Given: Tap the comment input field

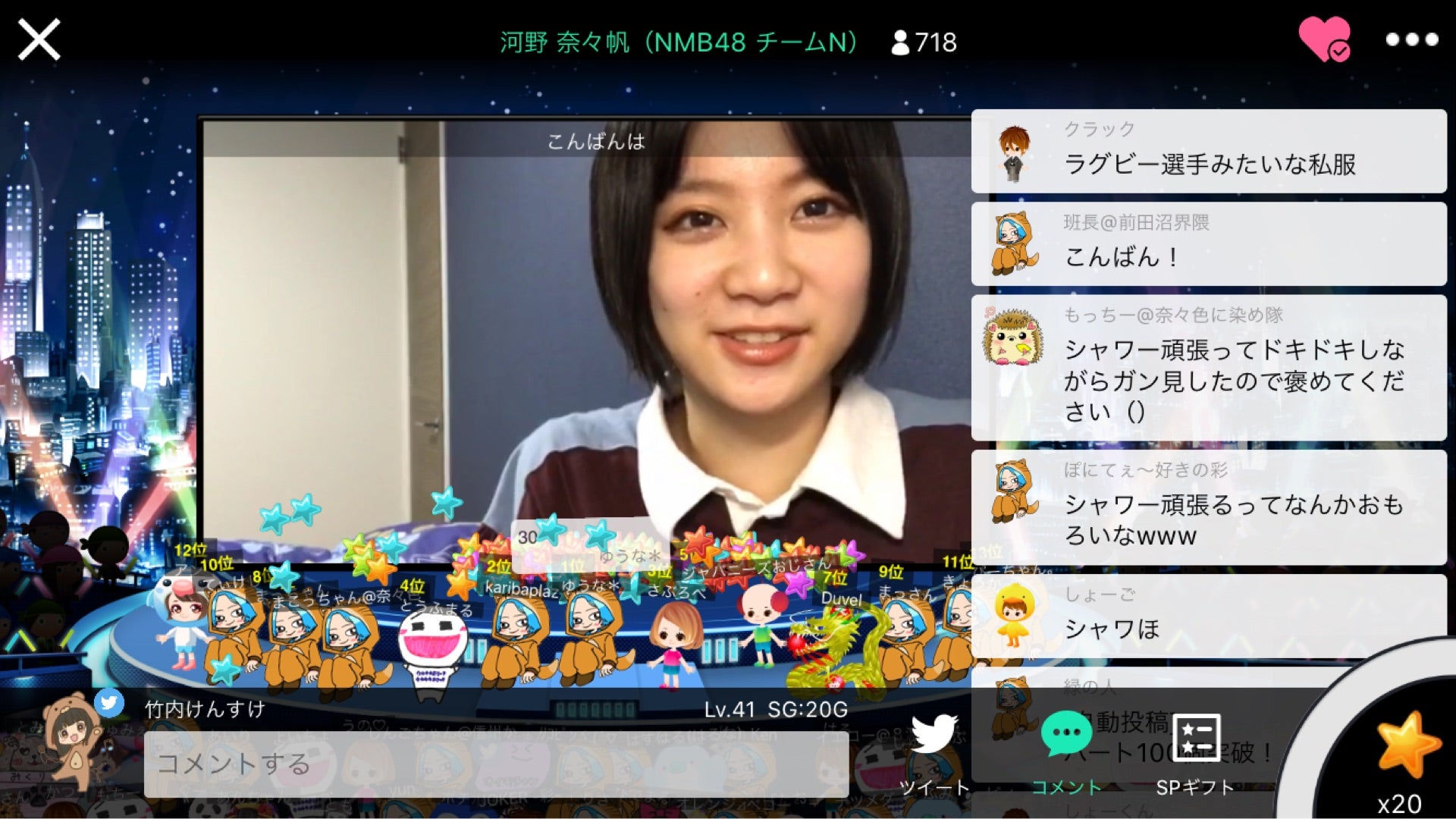Looking at the screenshot, I should pos(496,764).
